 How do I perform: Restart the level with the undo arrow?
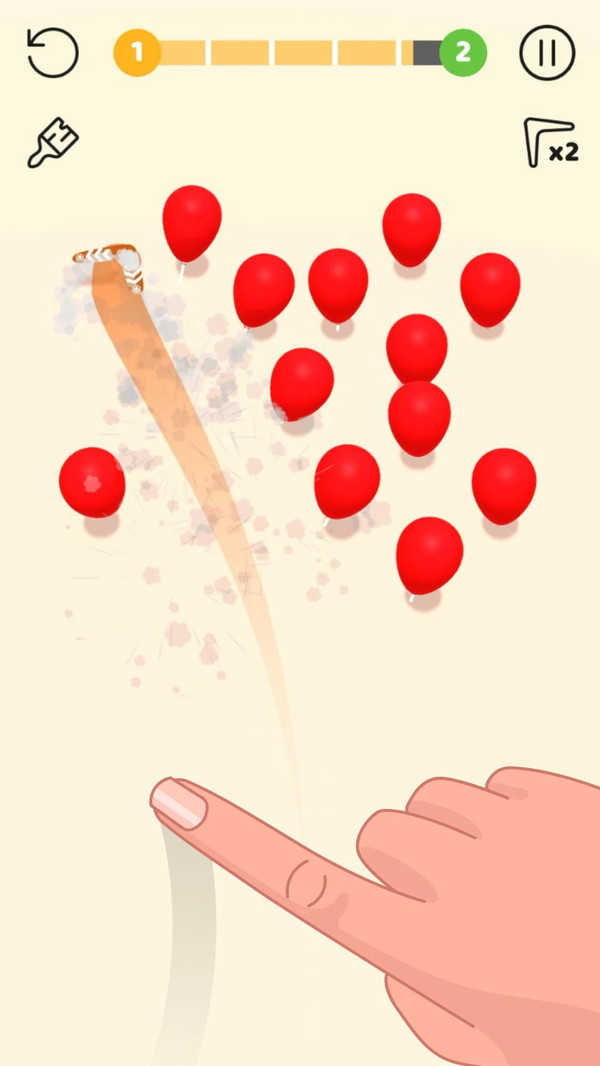tap(52, 53)
